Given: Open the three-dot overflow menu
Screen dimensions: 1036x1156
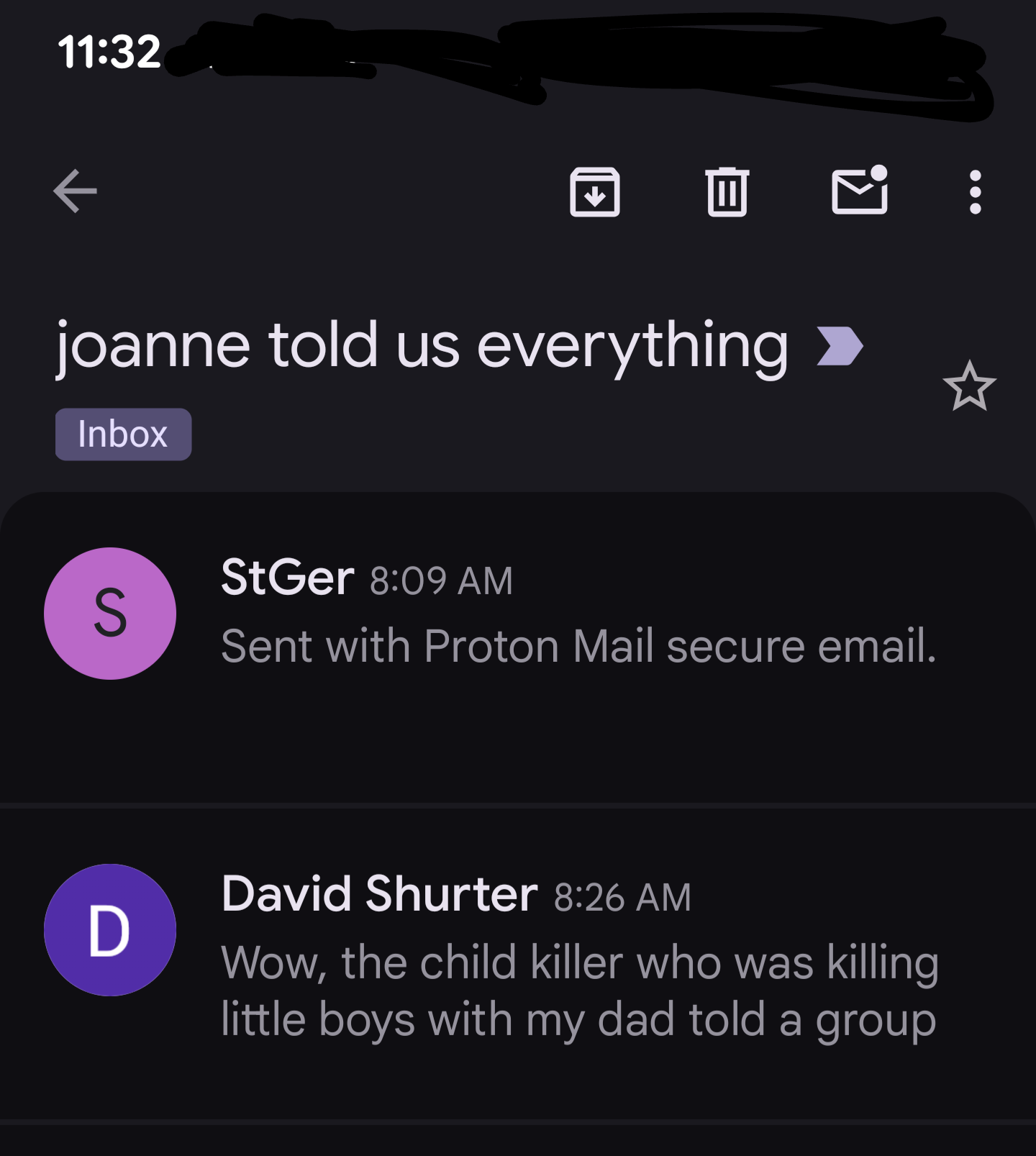Looking at the screenshot, I should coord(975,192).
